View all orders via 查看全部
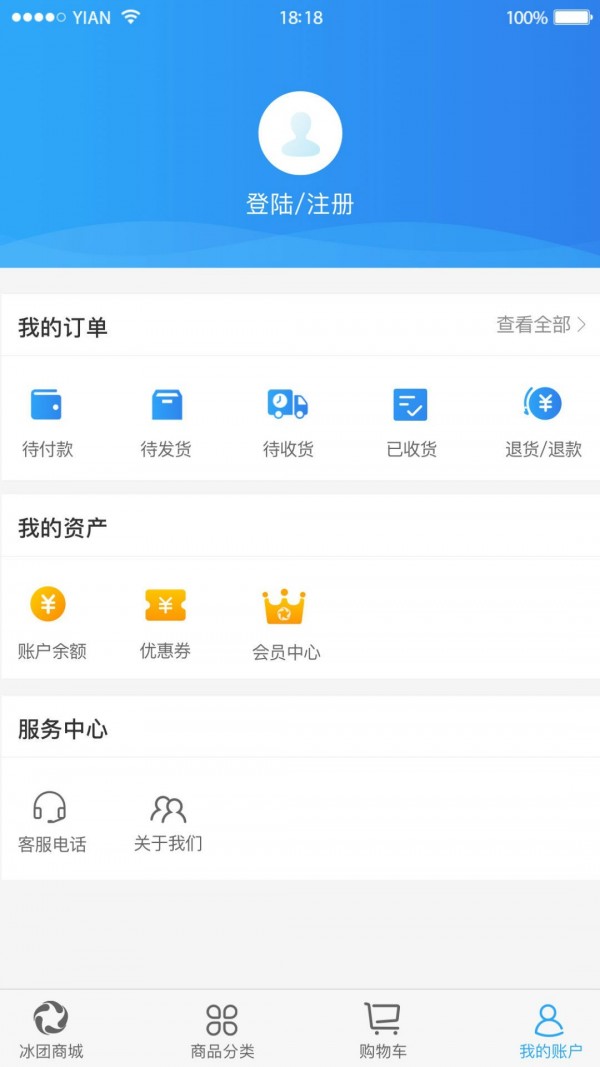 (x=541, y=325)
